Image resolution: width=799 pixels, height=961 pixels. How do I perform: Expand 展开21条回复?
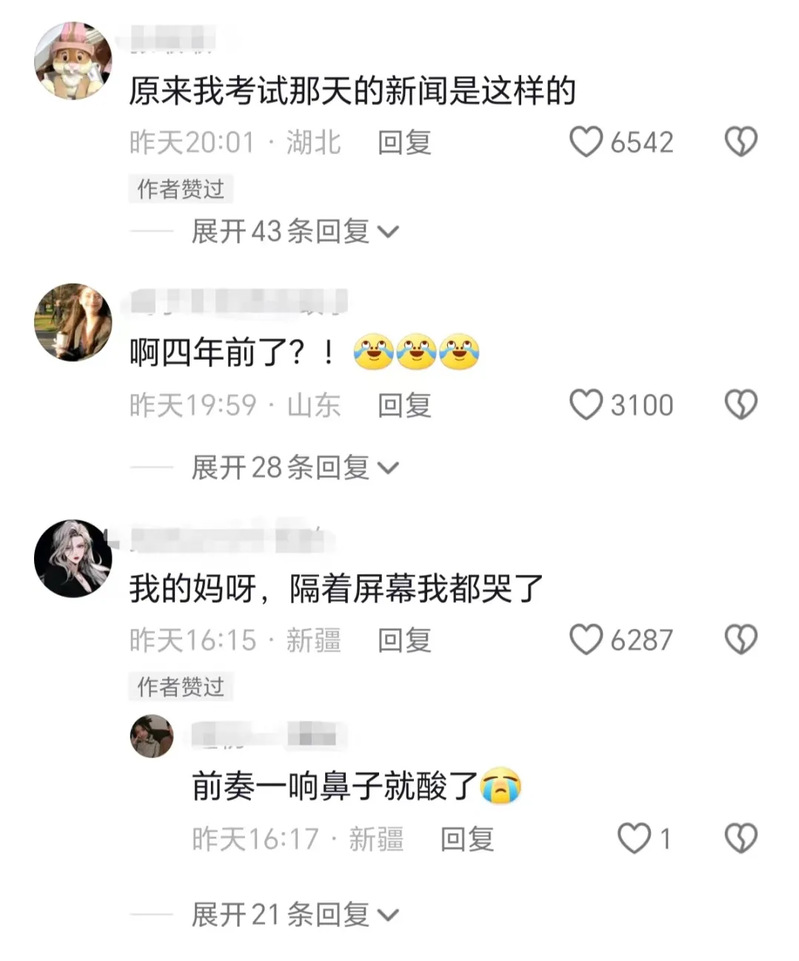(295, 914)
